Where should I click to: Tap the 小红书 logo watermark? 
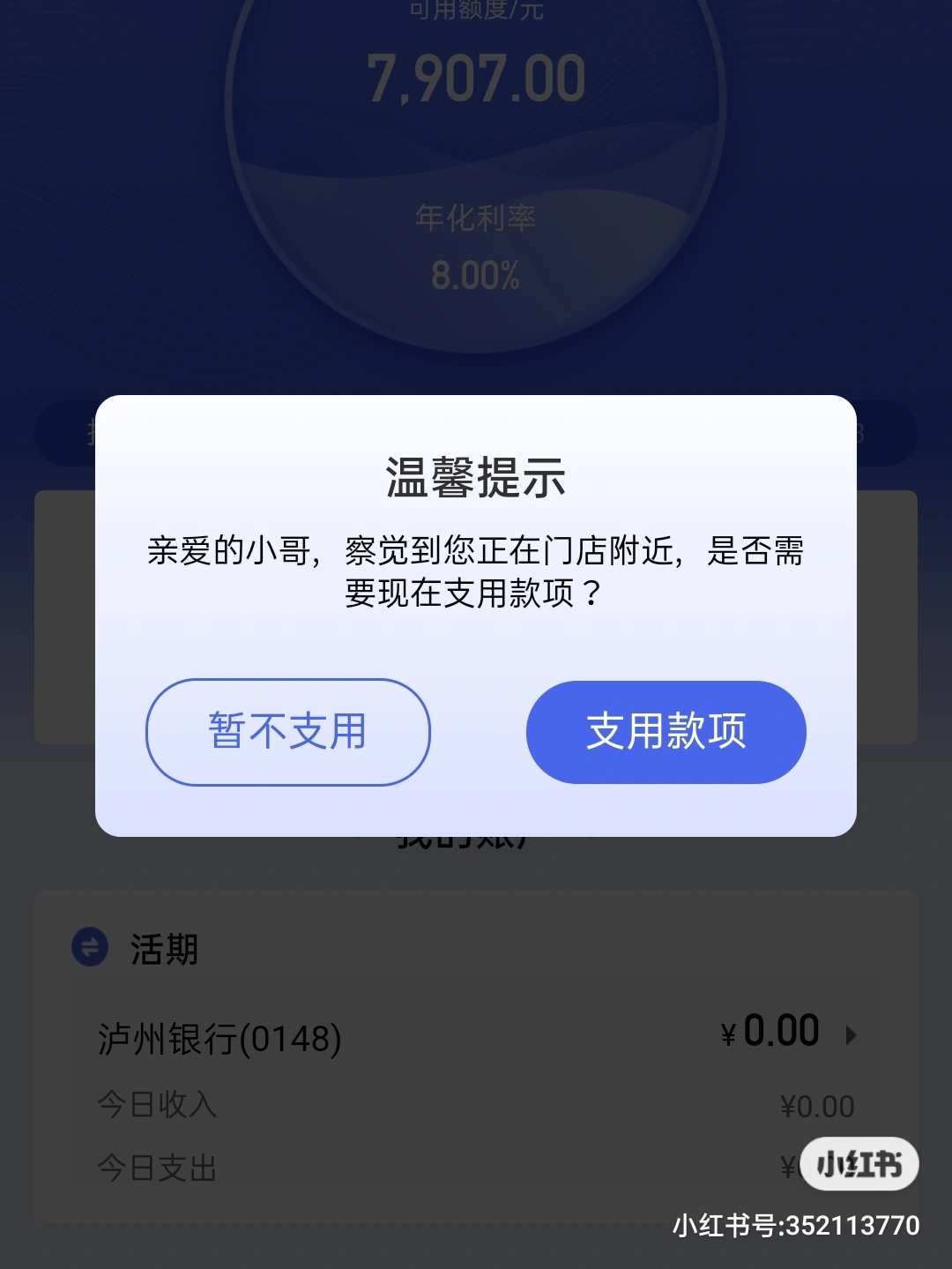859,1162
